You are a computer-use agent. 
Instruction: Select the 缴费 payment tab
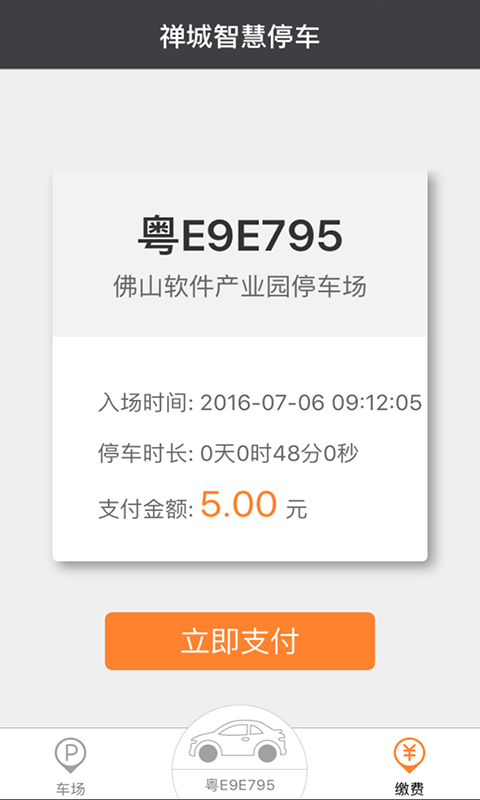point(409,766)
